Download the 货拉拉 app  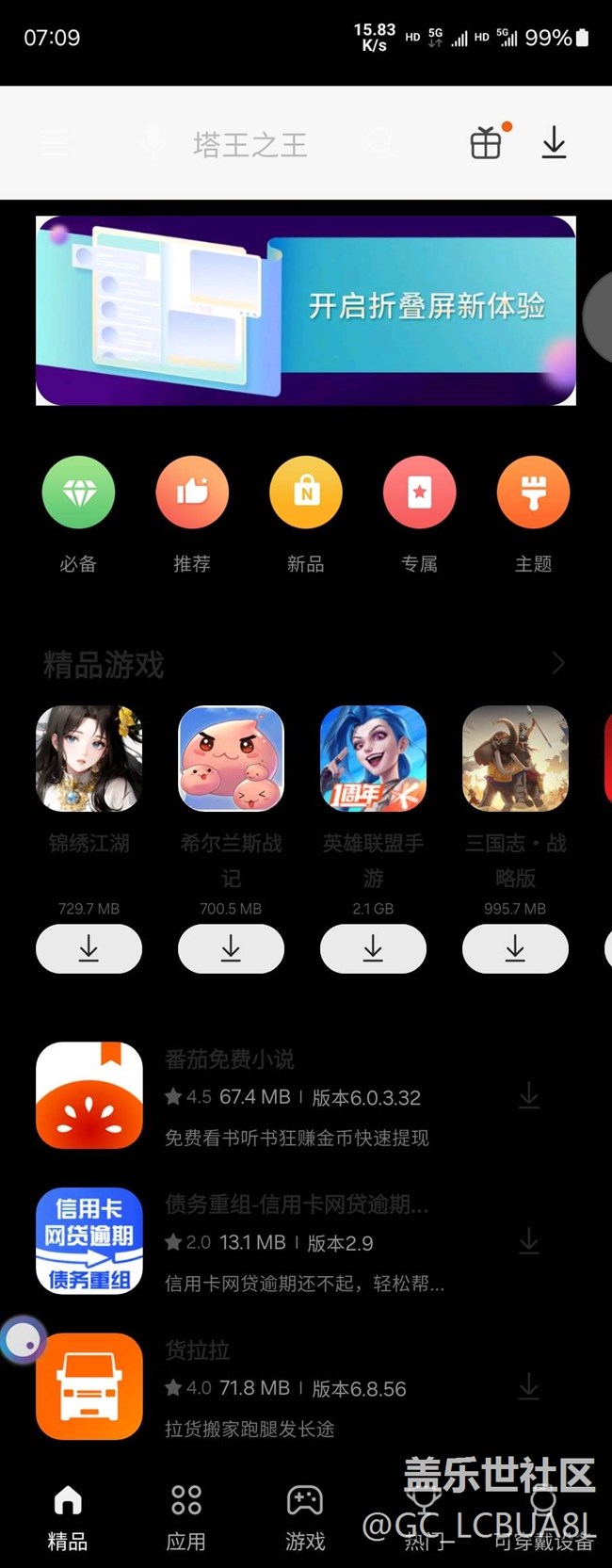click(529, 1386)
